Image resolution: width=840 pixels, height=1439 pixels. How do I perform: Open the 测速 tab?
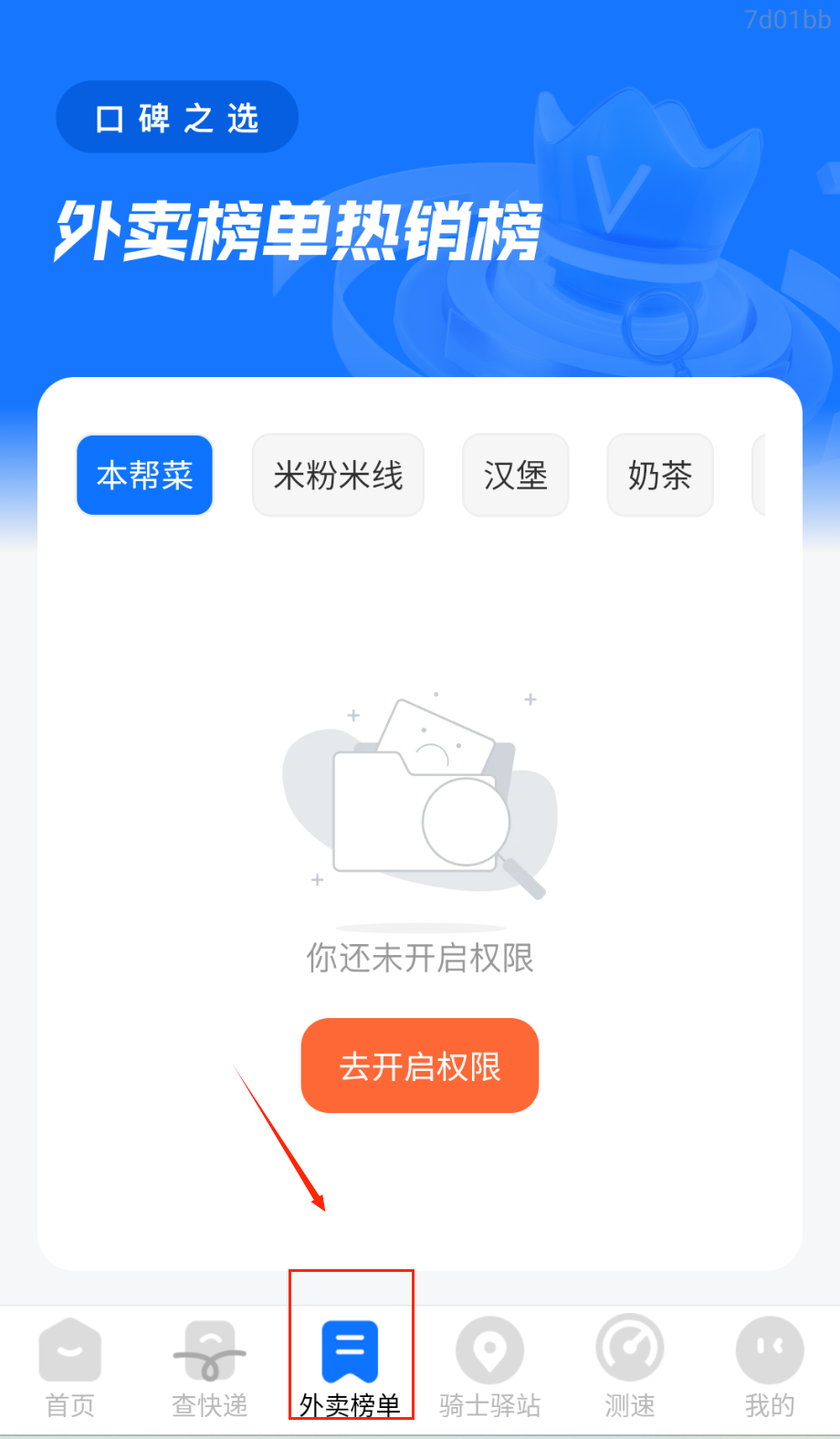630,1367
